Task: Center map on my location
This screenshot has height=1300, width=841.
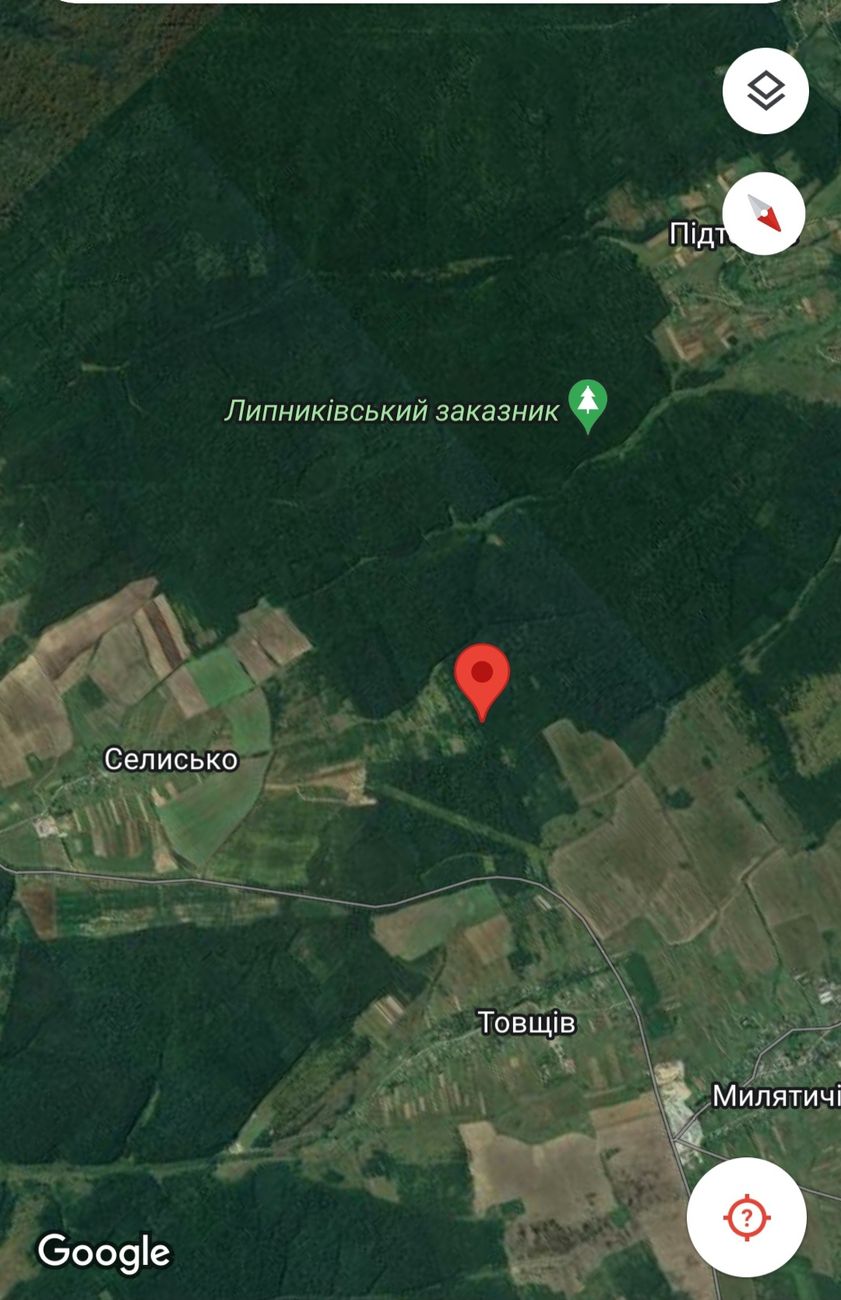Action: point(746,1217)
